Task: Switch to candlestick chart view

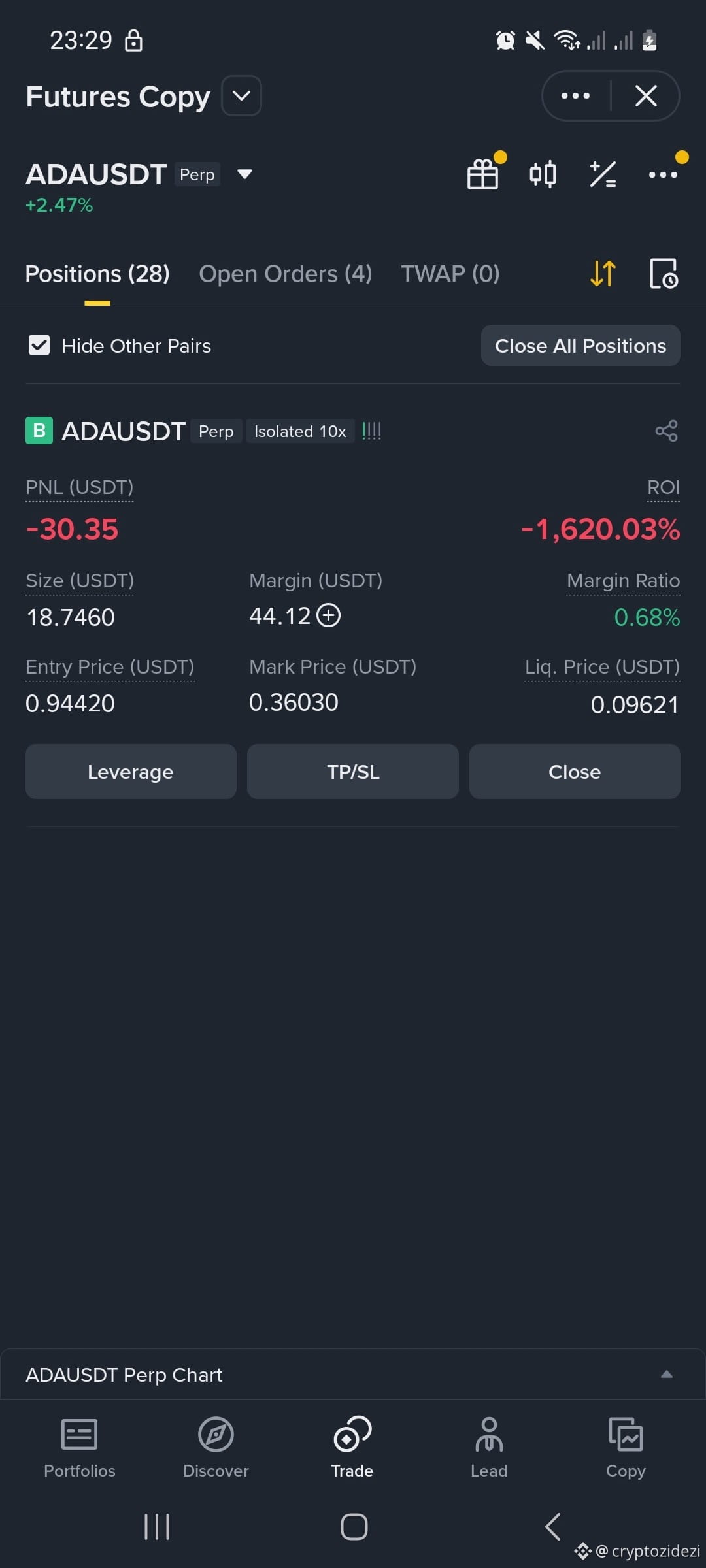Action: [542, 173]
